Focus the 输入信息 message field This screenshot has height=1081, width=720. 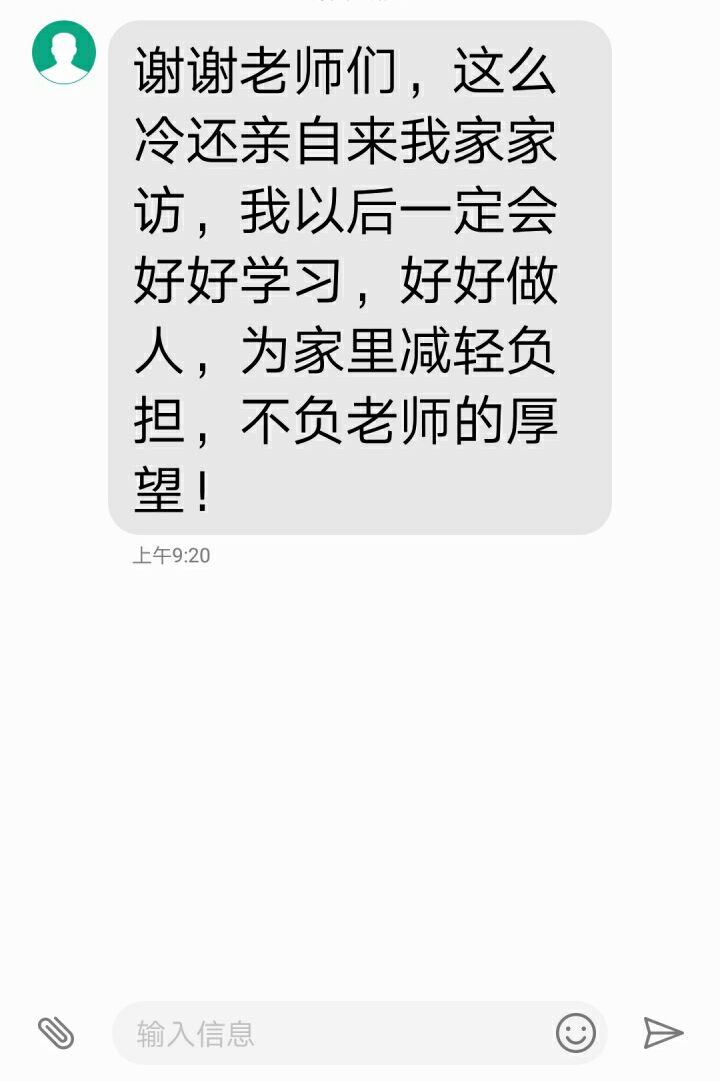point(330,1033)
